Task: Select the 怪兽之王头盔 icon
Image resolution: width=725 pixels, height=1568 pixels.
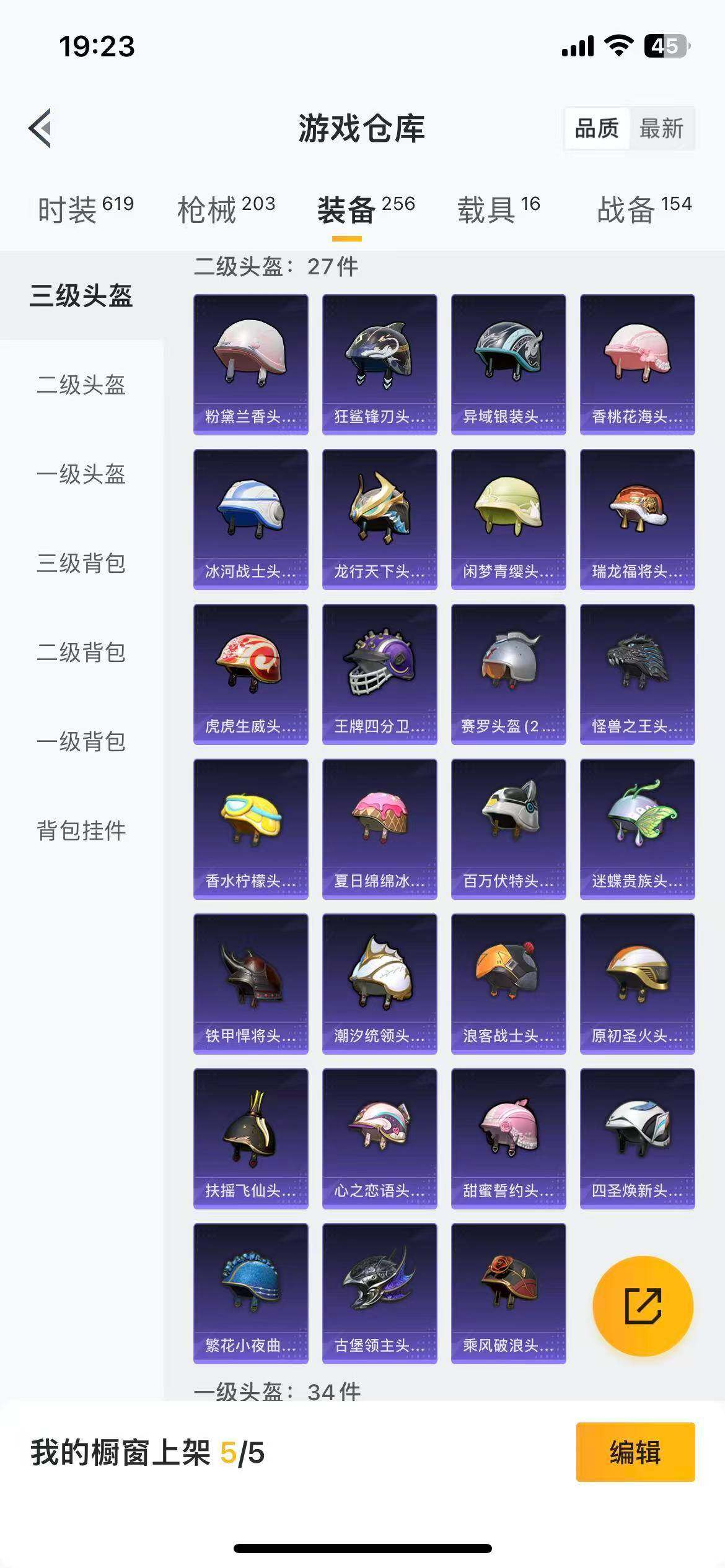Action: click(x=637, y=675)
